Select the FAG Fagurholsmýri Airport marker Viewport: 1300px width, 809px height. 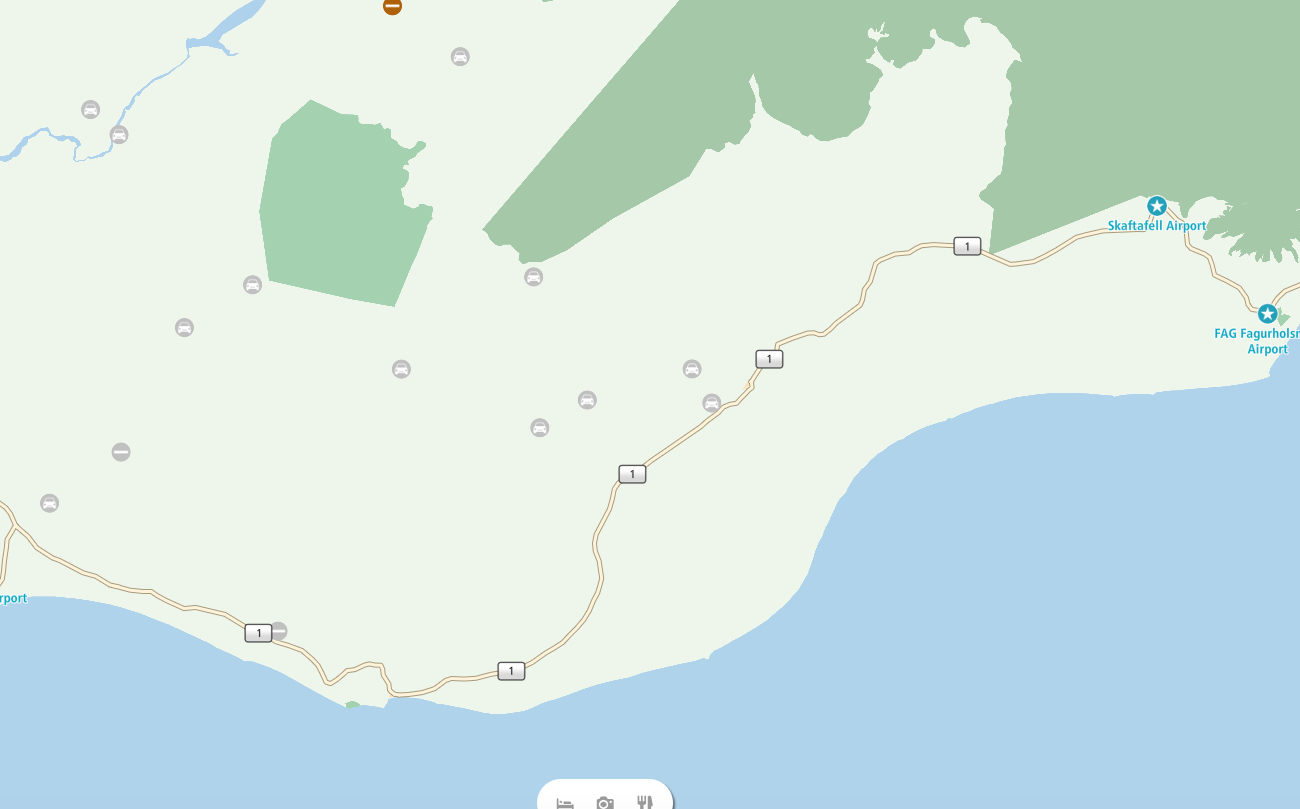tap(1268, 313)
